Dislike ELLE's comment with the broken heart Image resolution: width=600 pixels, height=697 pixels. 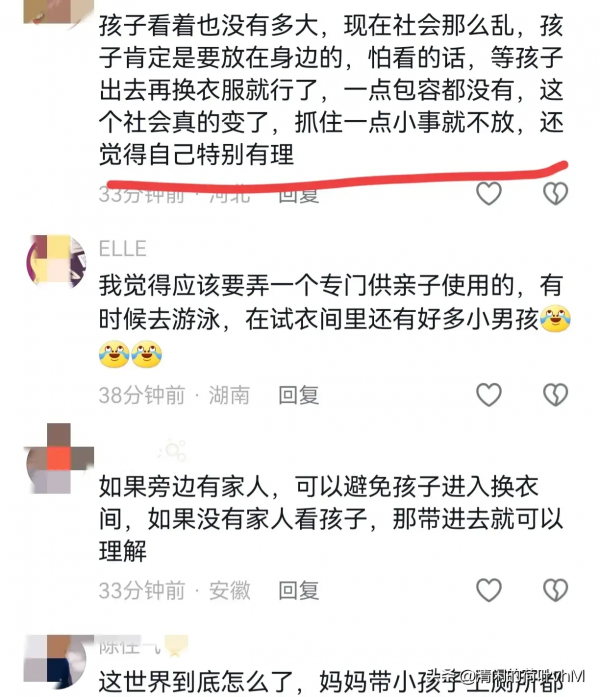(x=555, y=395)
